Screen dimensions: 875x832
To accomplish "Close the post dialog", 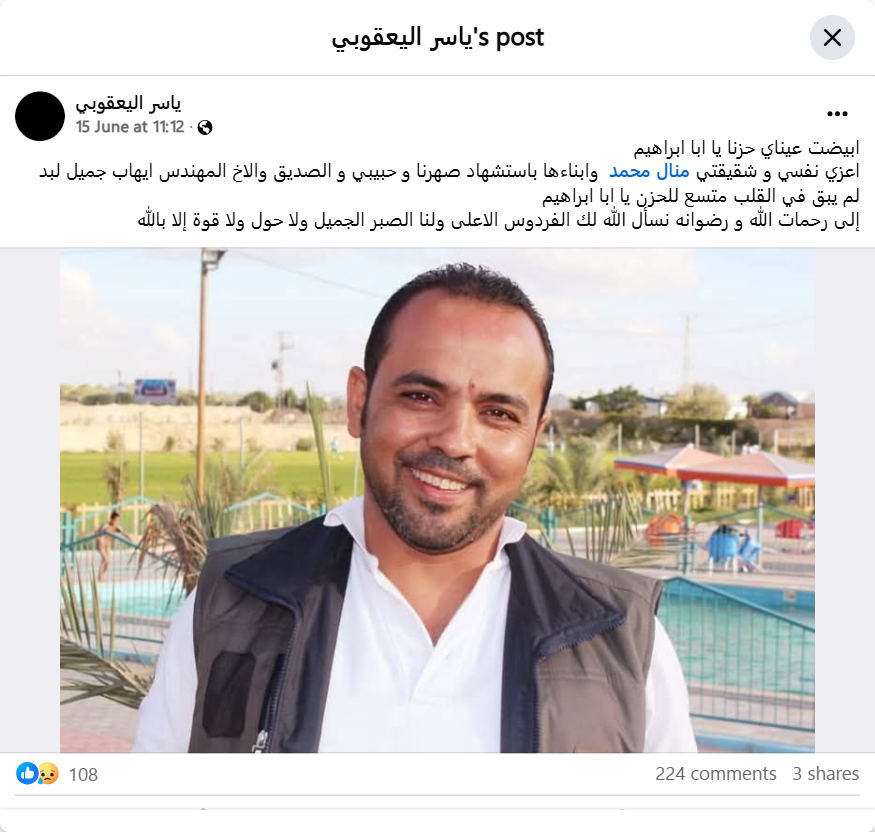I will click(831, 38).
